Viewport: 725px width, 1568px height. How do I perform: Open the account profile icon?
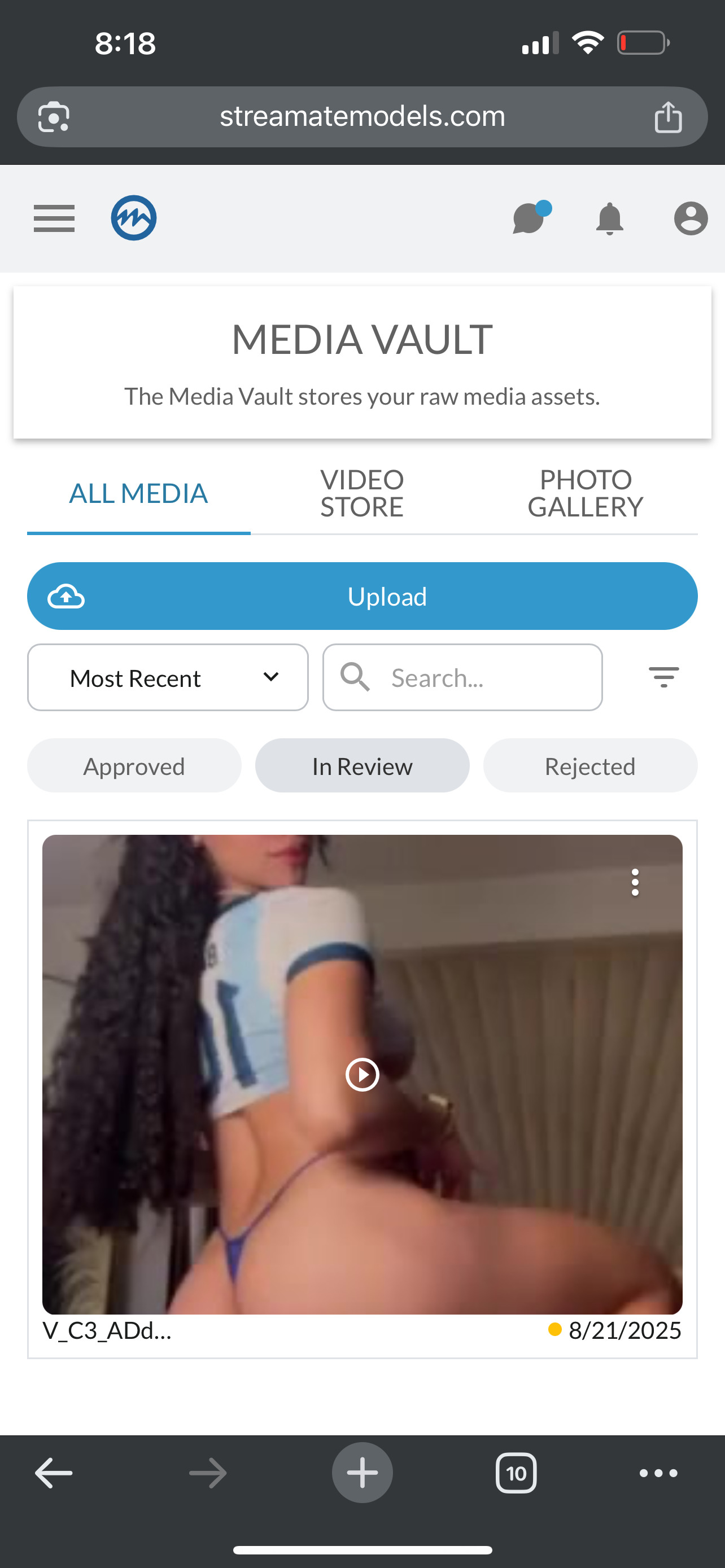point(691,218)
